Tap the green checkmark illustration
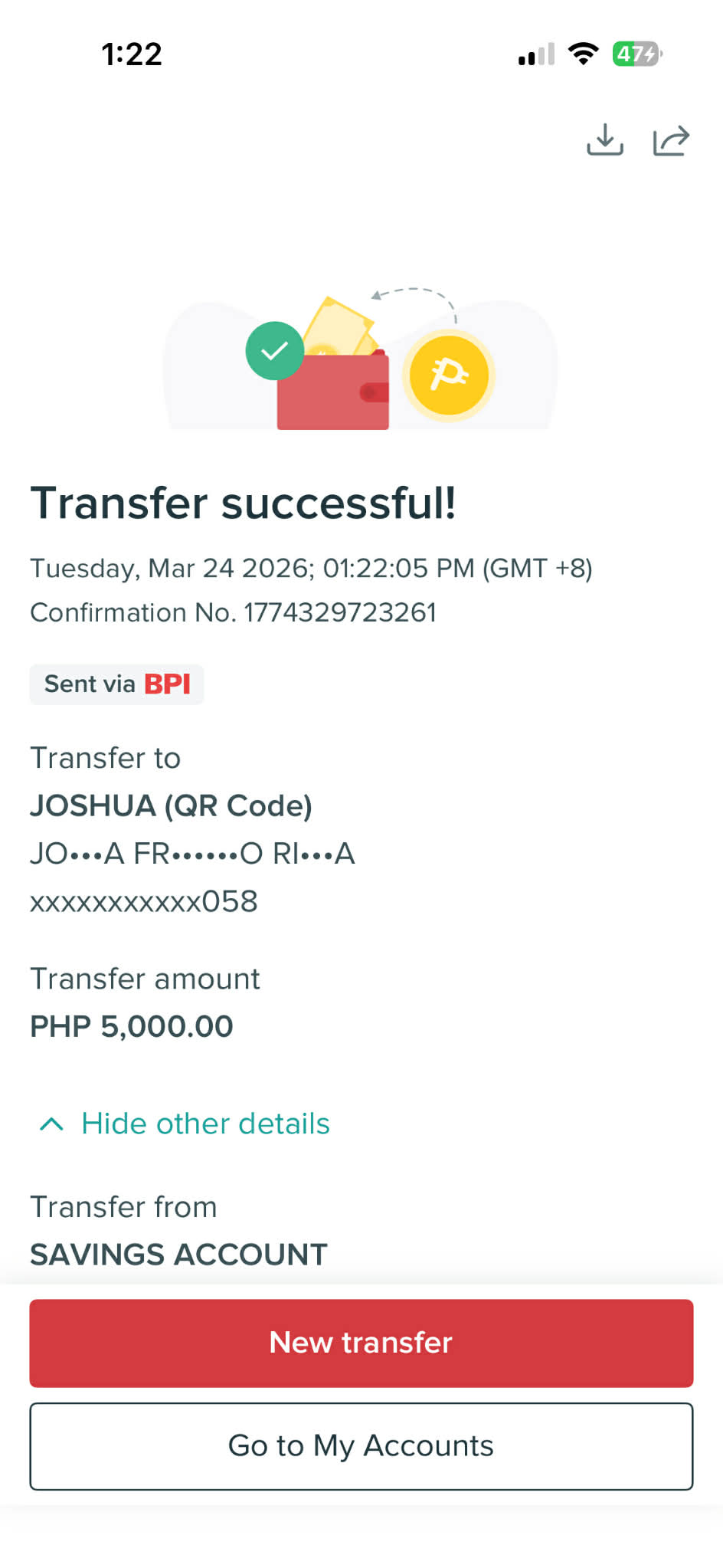Image resolution: width=723 pixels, height=1568 pixels. [275, 352]
